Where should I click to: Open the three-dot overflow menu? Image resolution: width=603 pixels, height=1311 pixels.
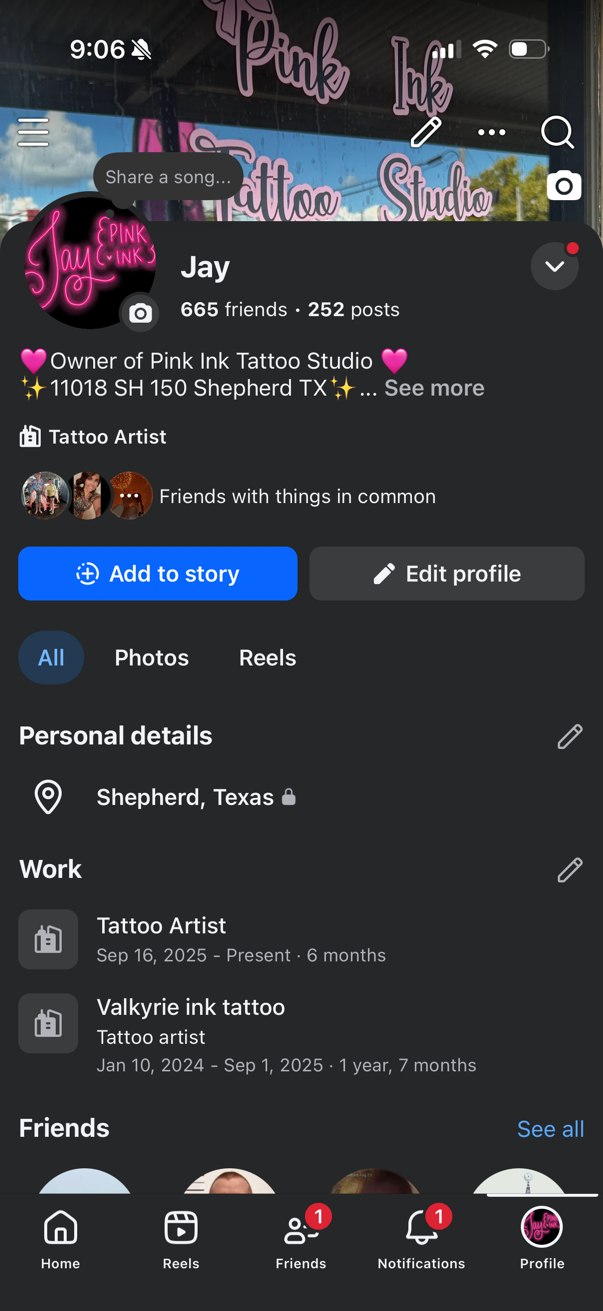click(x=491, y=132)
